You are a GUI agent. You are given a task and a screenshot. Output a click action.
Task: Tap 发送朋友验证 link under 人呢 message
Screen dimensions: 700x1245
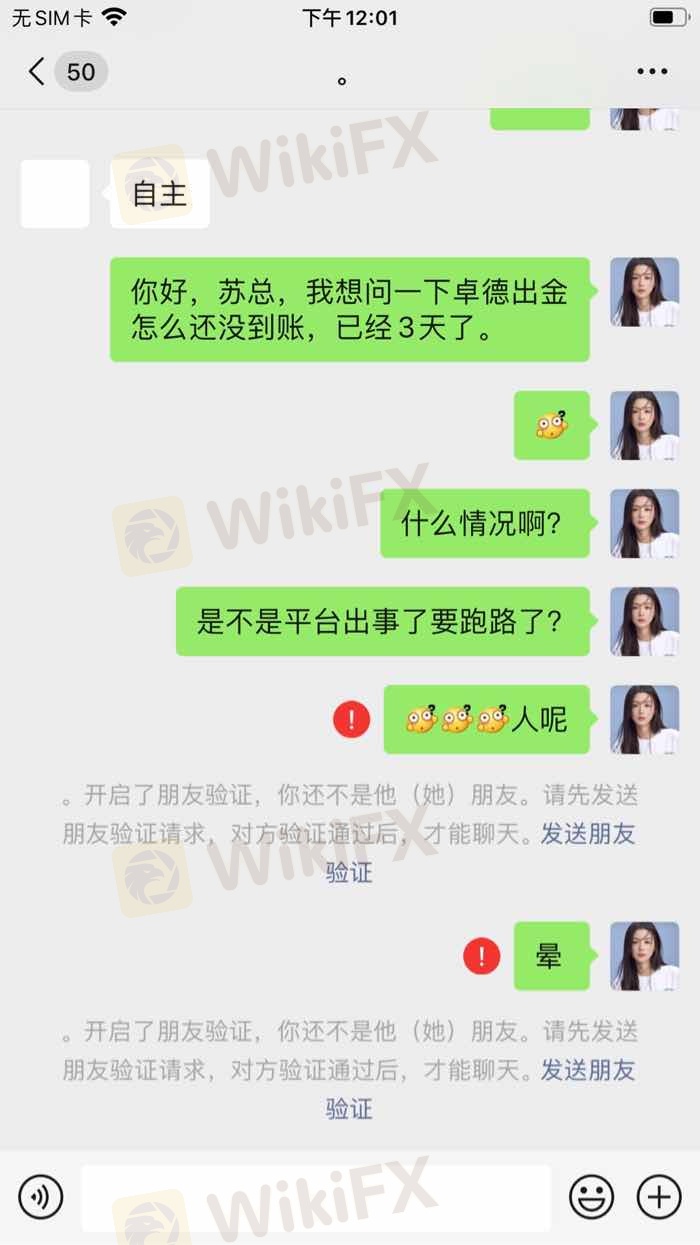[588, 834]
